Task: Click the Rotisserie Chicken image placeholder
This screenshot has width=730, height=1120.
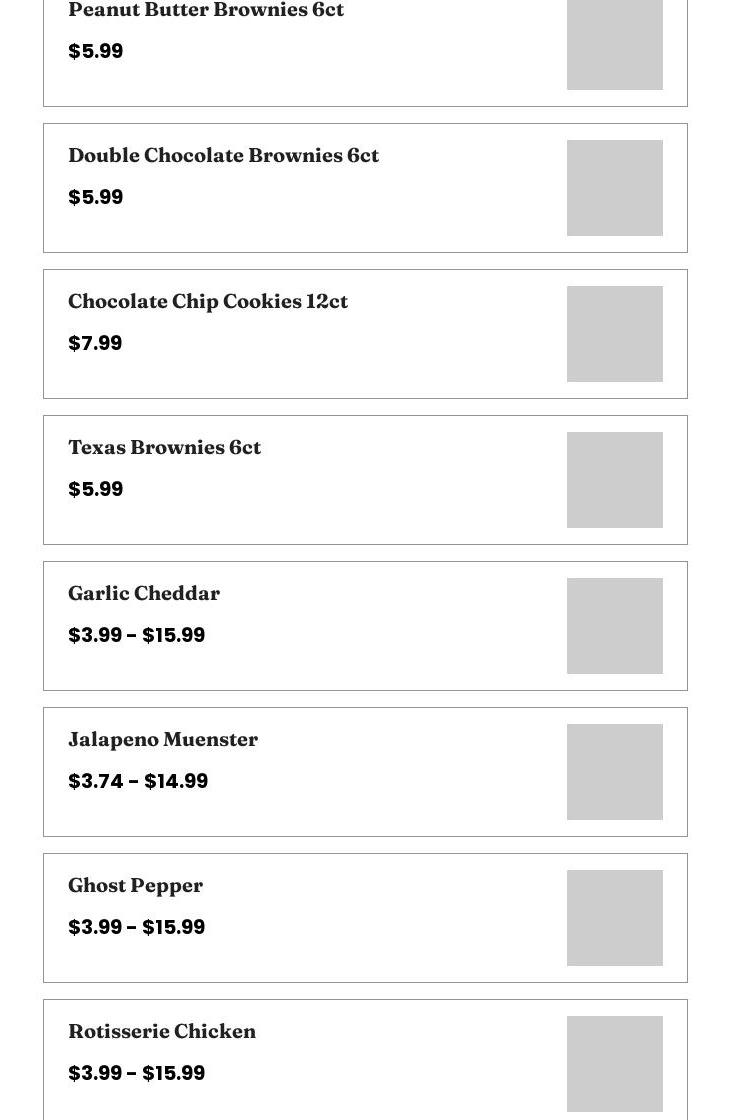Action: pyautogui.click(x=614, y=1064)
